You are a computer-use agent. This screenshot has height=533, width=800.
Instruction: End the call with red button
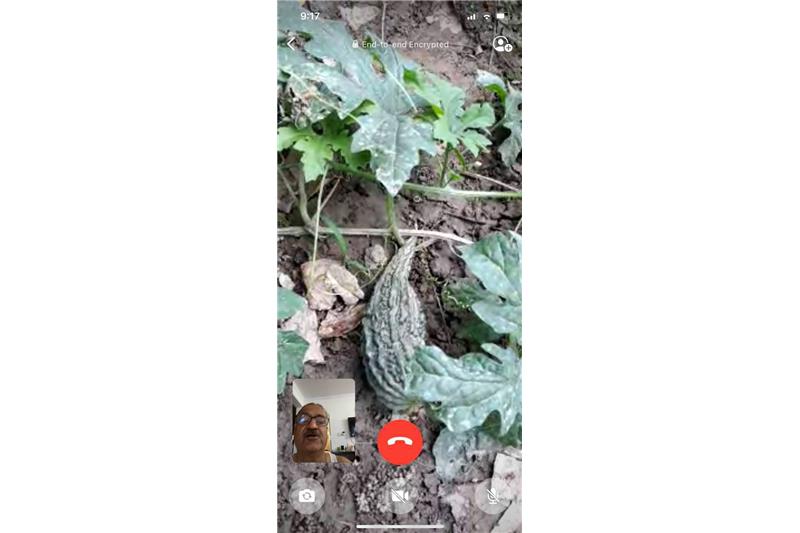point(400,442)
